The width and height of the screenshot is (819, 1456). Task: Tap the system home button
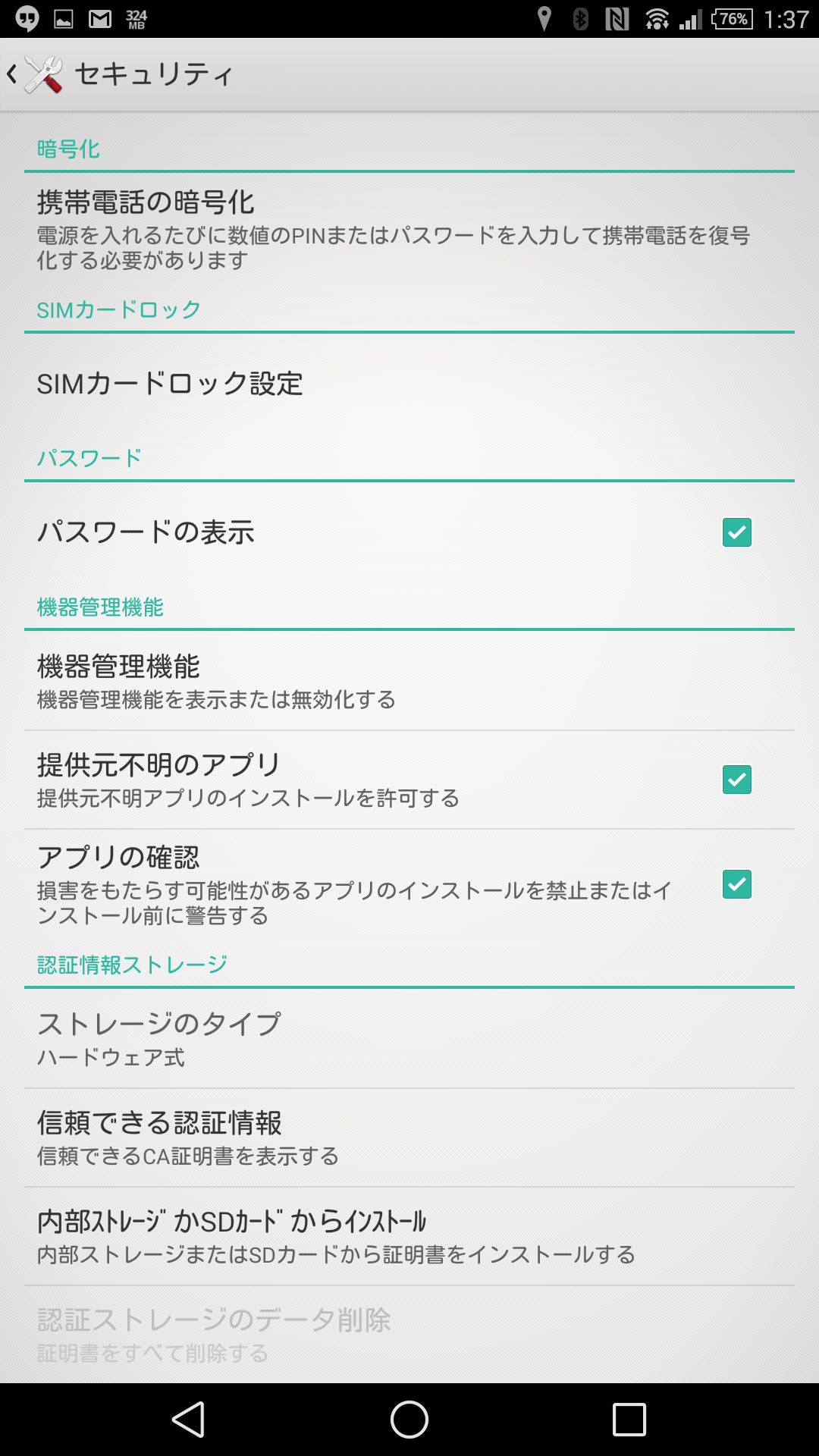tap(409, 1420)
